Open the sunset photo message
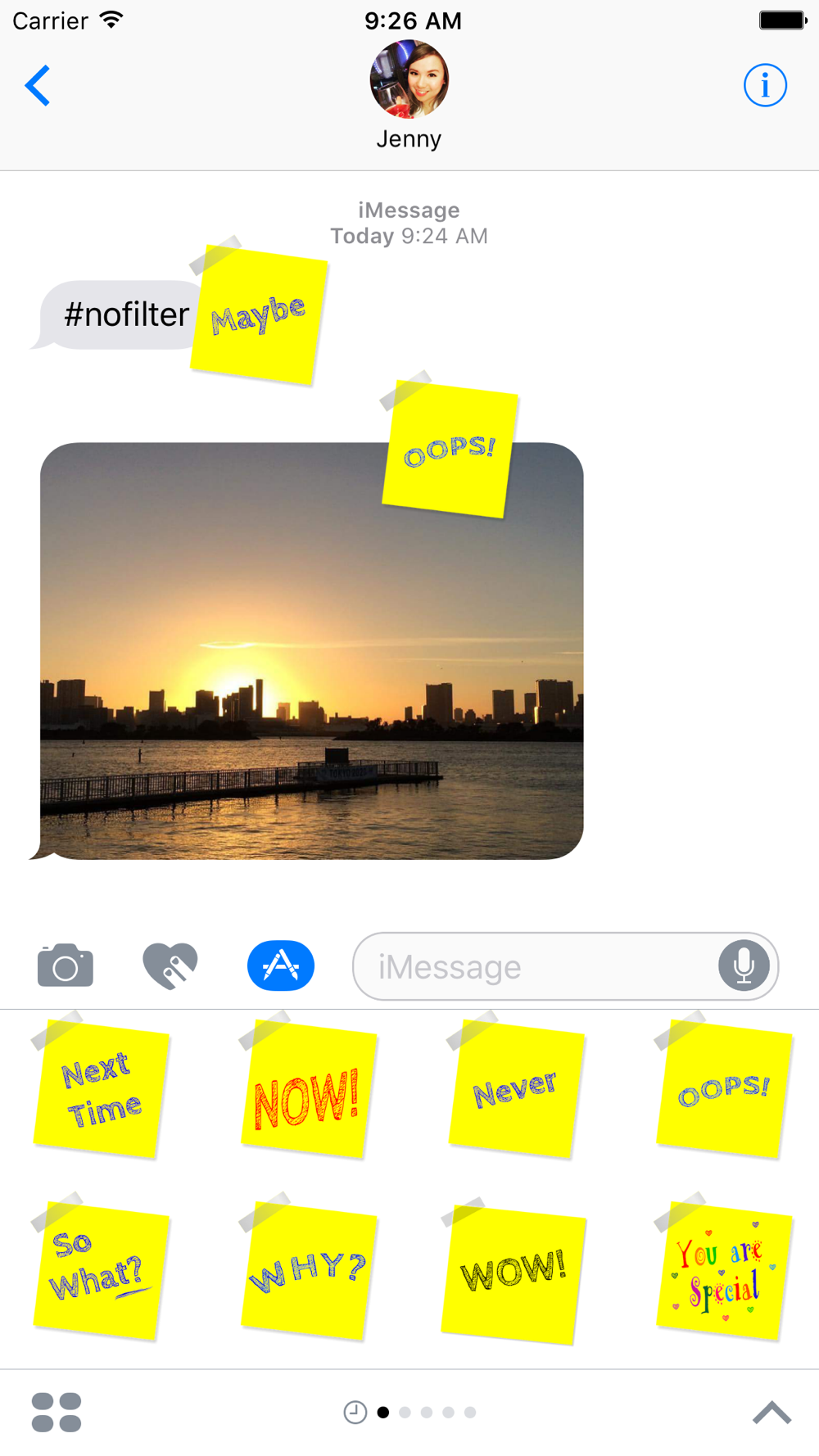Screen dimensions: 819x1456 311,651
